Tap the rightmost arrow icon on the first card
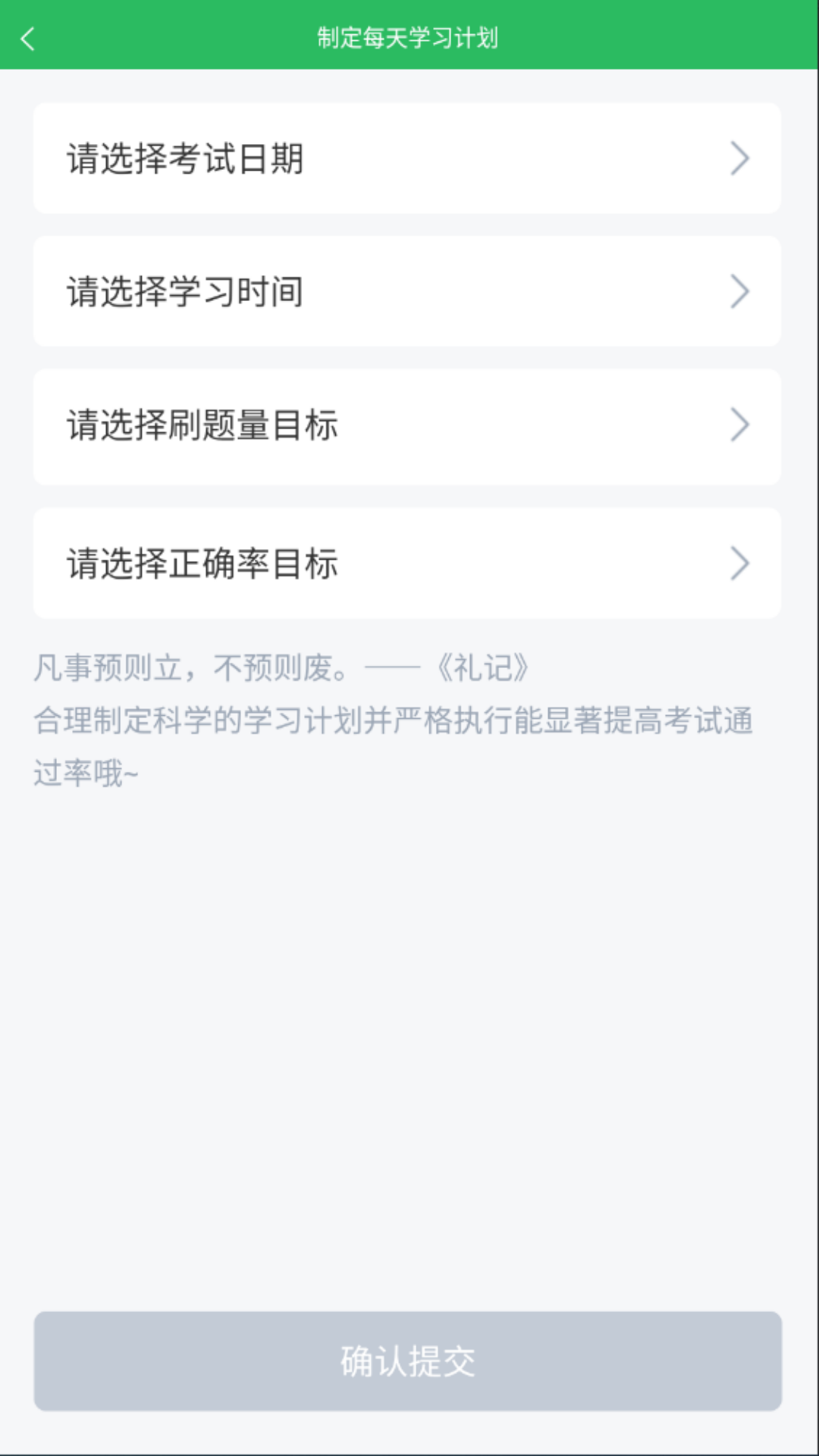Image resolution: width=819 pixels, height=1456 pixels. coord(739,158)
